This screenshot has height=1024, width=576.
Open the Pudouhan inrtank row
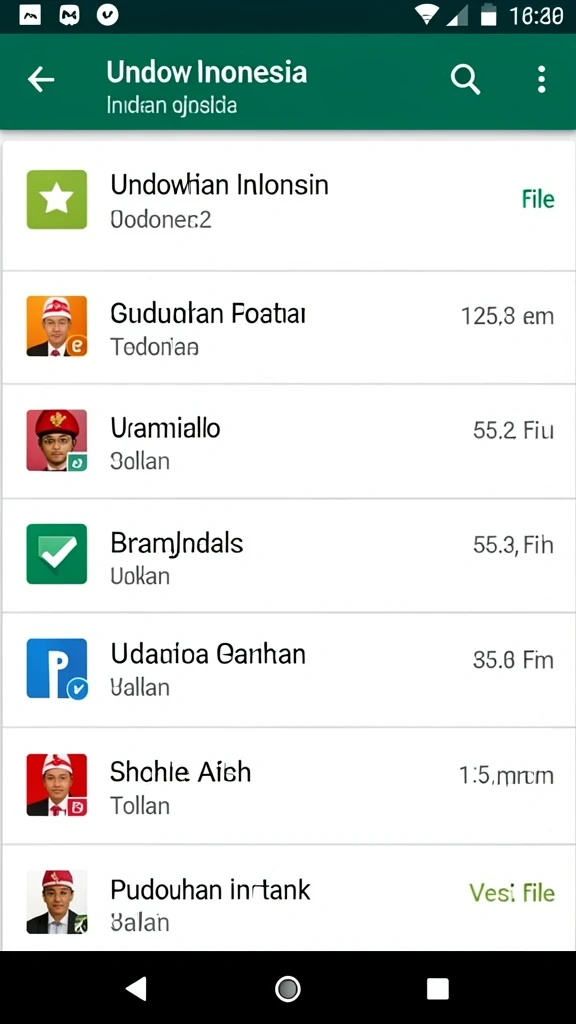[288, 898]
